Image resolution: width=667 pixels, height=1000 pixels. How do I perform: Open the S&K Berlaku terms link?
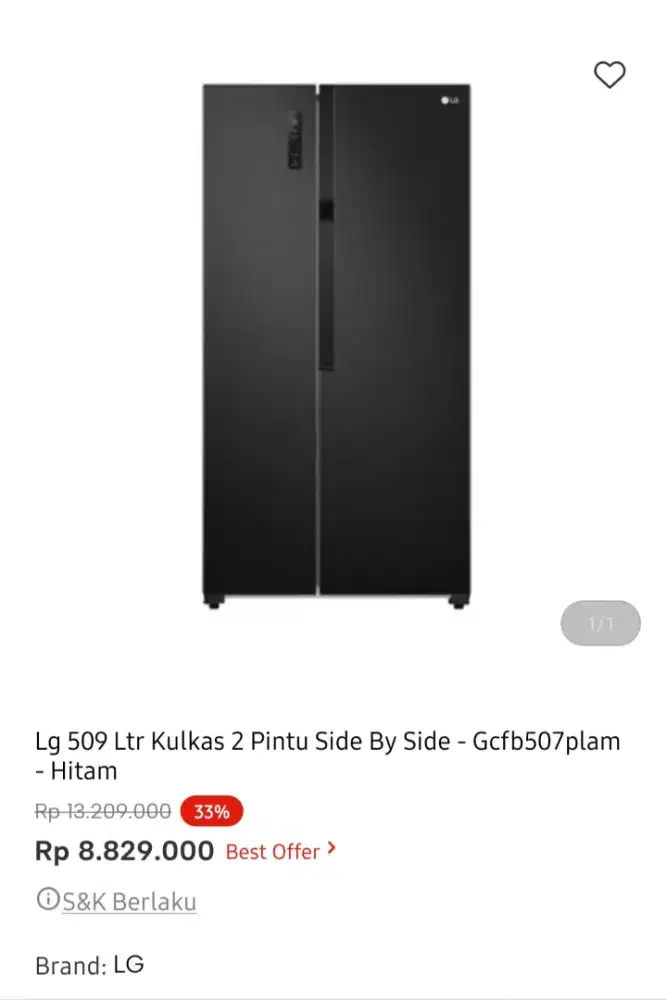[x=129, y=902]
